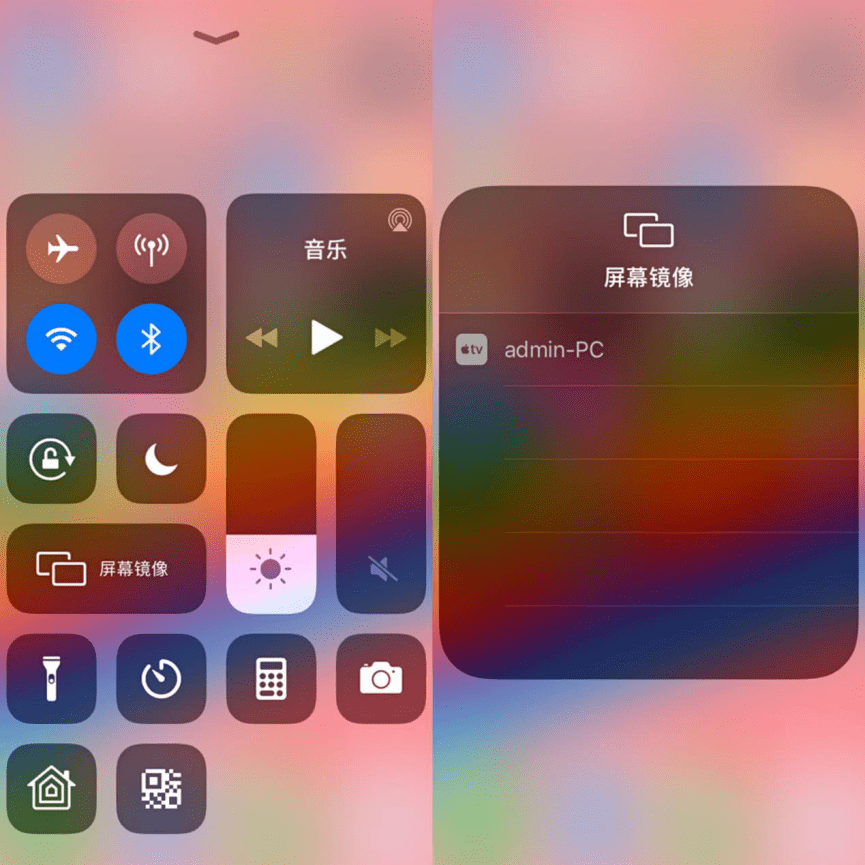
Task: Open Home controls
Action: point(52,788)
